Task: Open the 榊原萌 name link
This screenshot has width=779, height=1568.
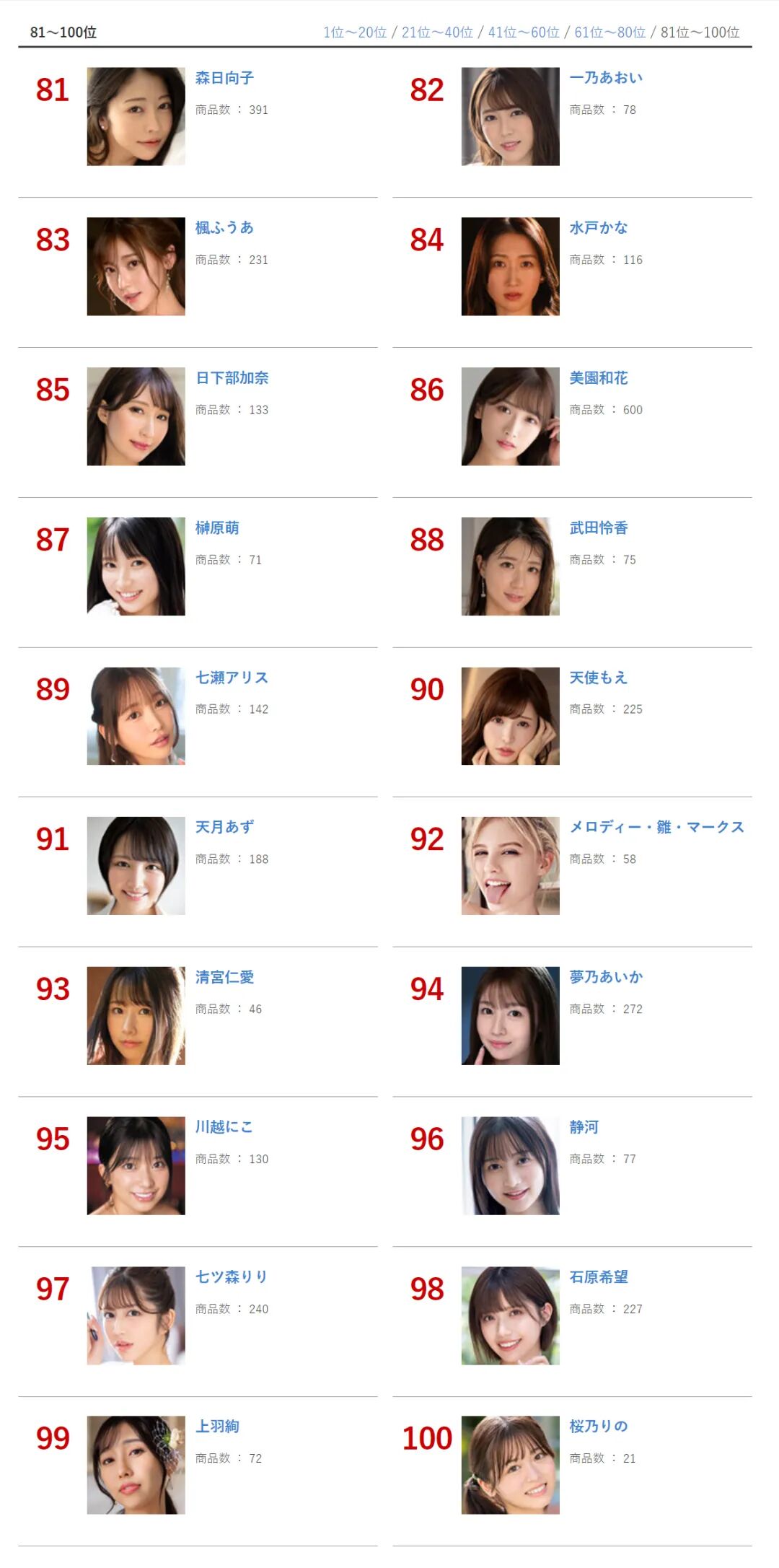Action: [x=217, y=528]
